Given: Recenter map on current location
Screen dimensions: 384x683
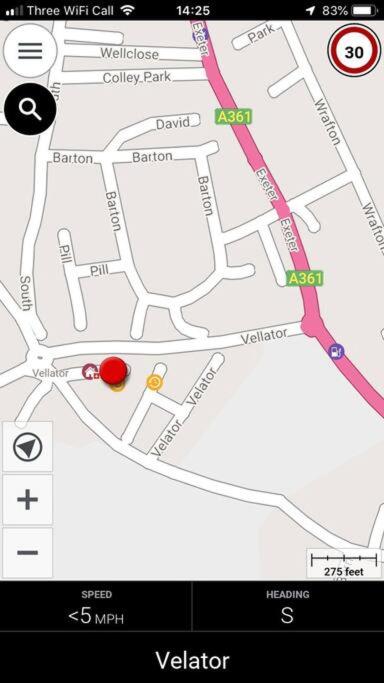Looking at the screenshot, I should click(27, 446).
